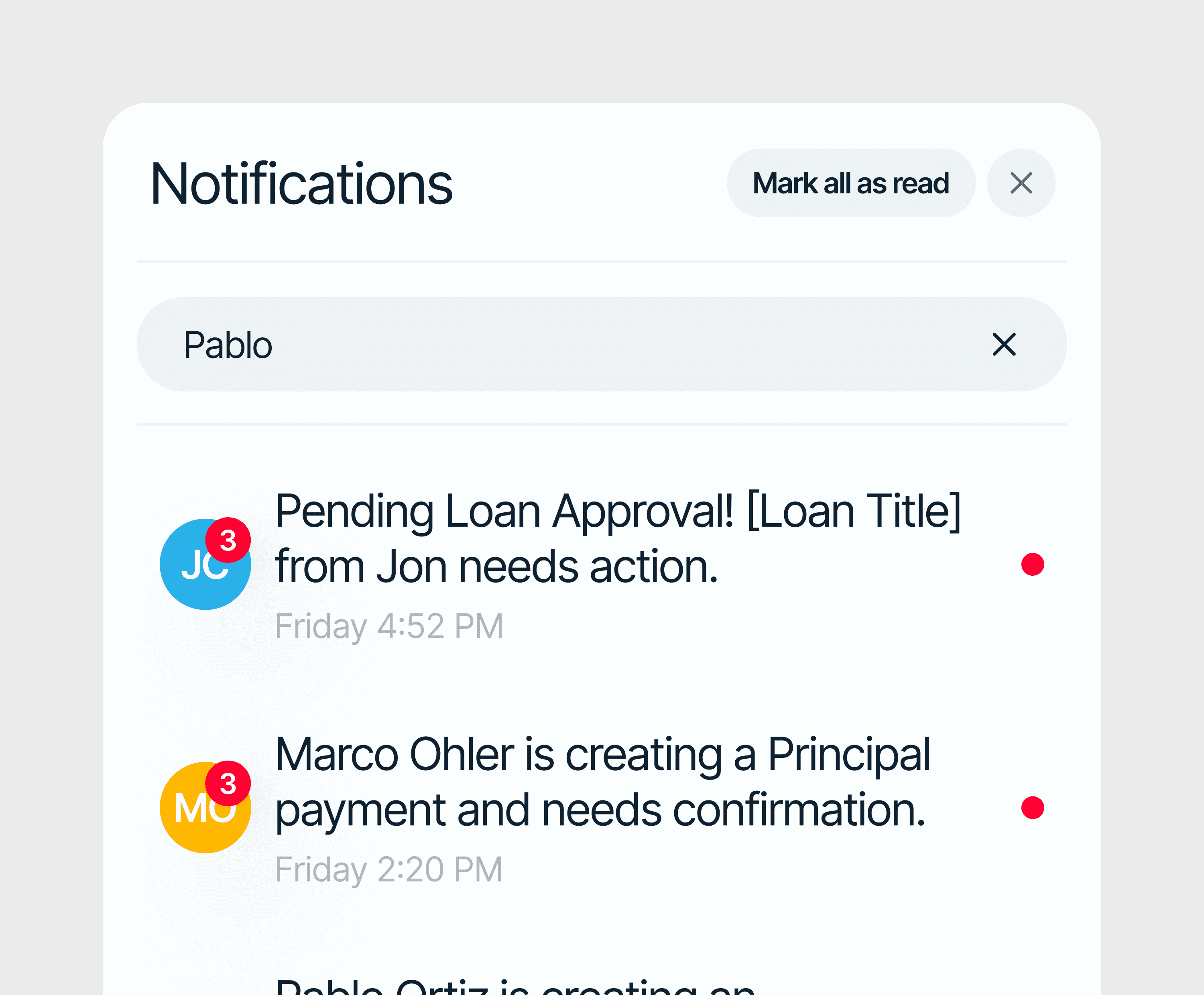Mark all notifications as read
This screenshot has width=1204, height=995.
click(851, 183)
